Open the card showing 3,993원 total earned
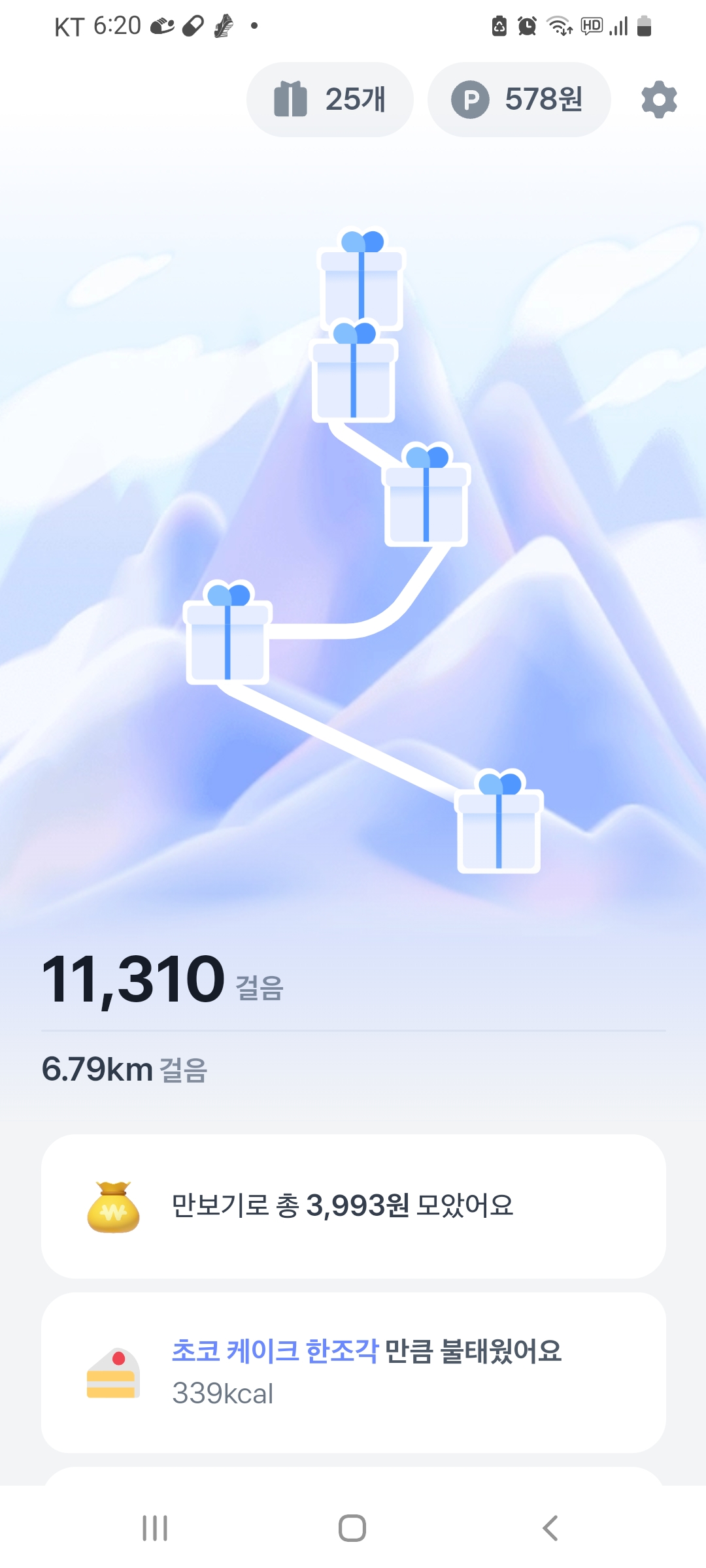 point(353,1206)
